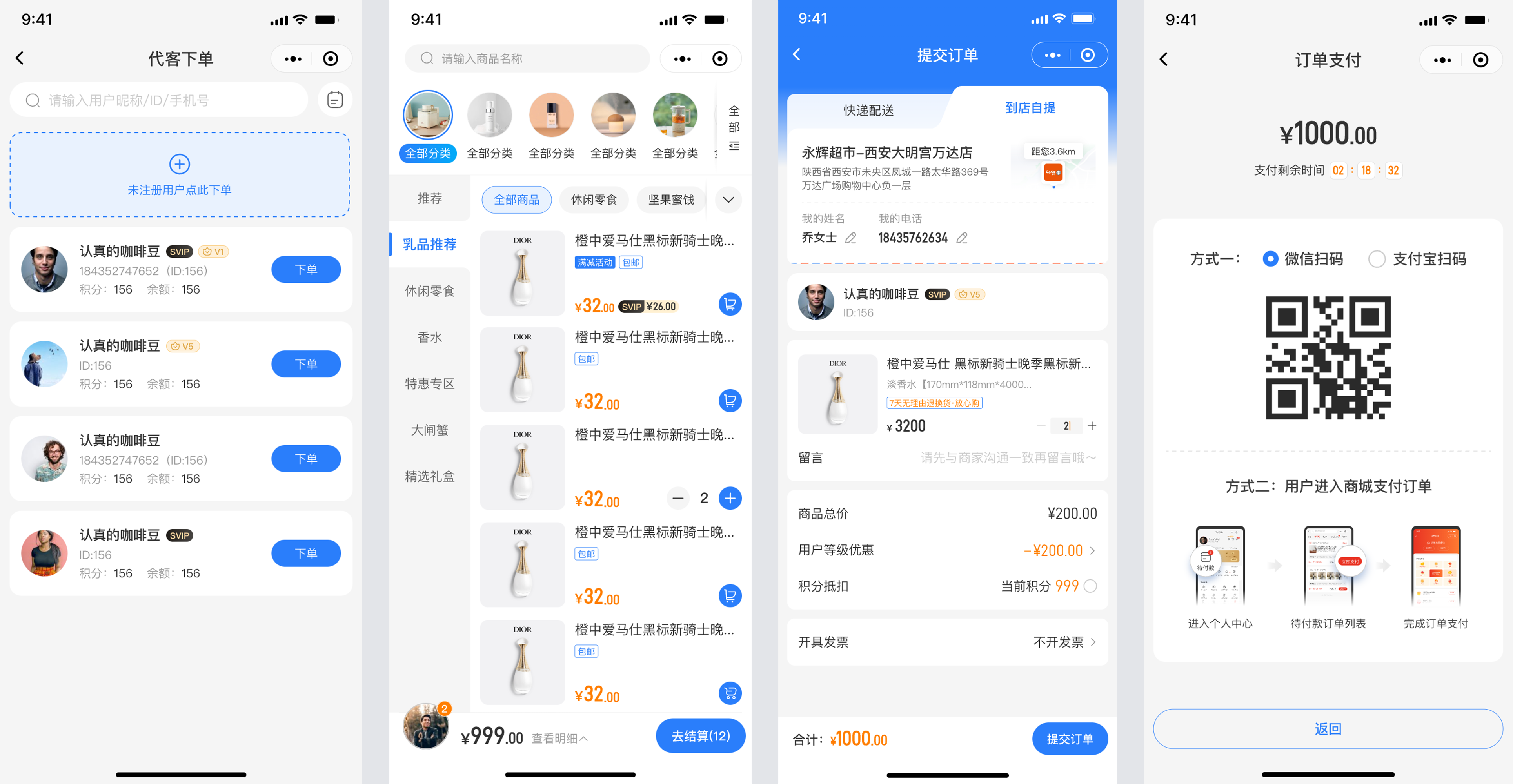This screenshot has height=784, width=1513.
Task: Tap the 提交订单 submit button
Action: [x=1069, y=738]
